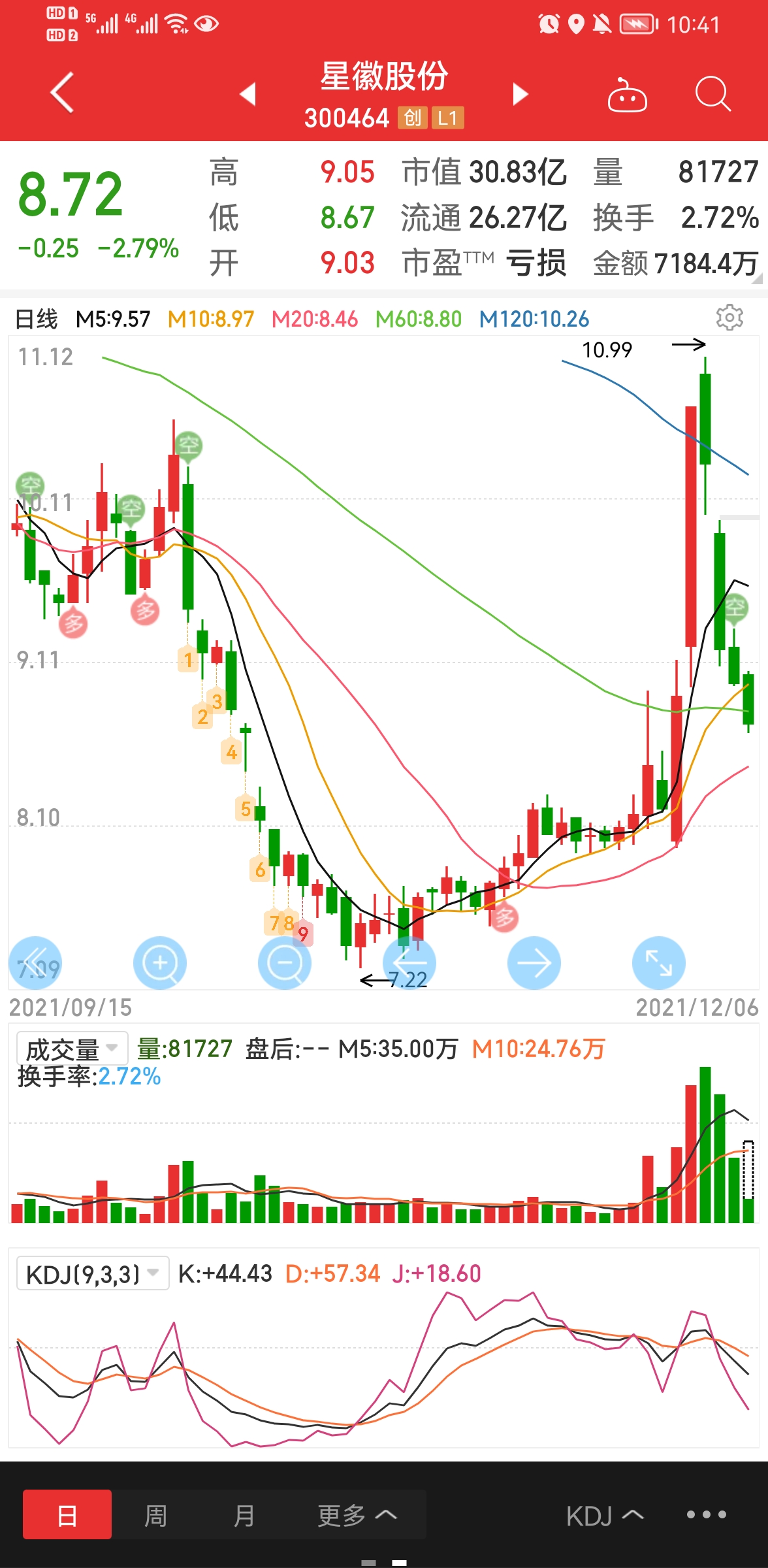
Task: Open the chart settings gear
Action: [729, 318]
